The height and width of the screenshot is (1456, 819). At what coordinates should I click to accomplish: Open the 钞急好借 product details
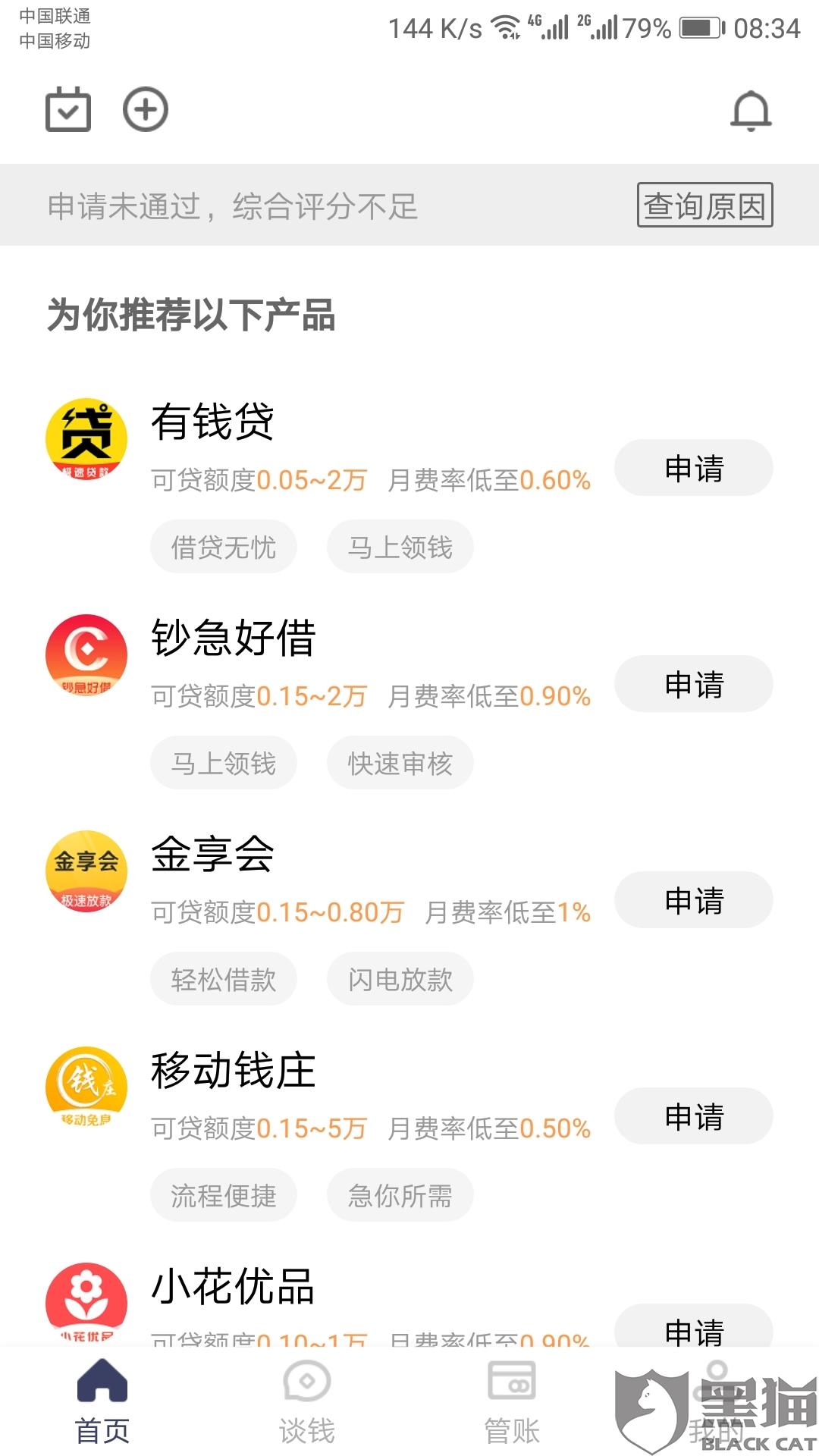[x=234, y=638]
